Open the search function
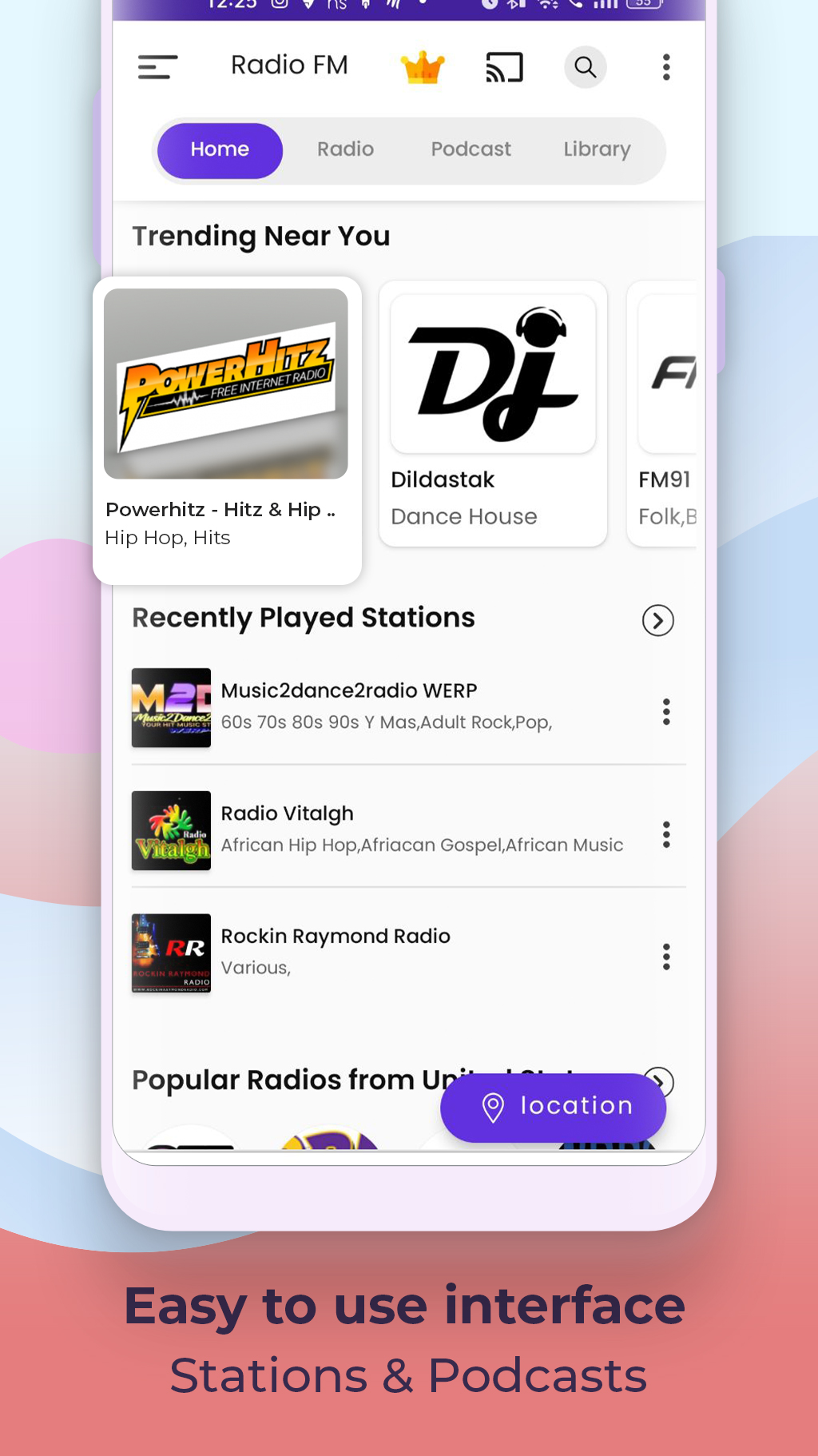The height and width of the screenshot is (1456, 818). (586, 67)
